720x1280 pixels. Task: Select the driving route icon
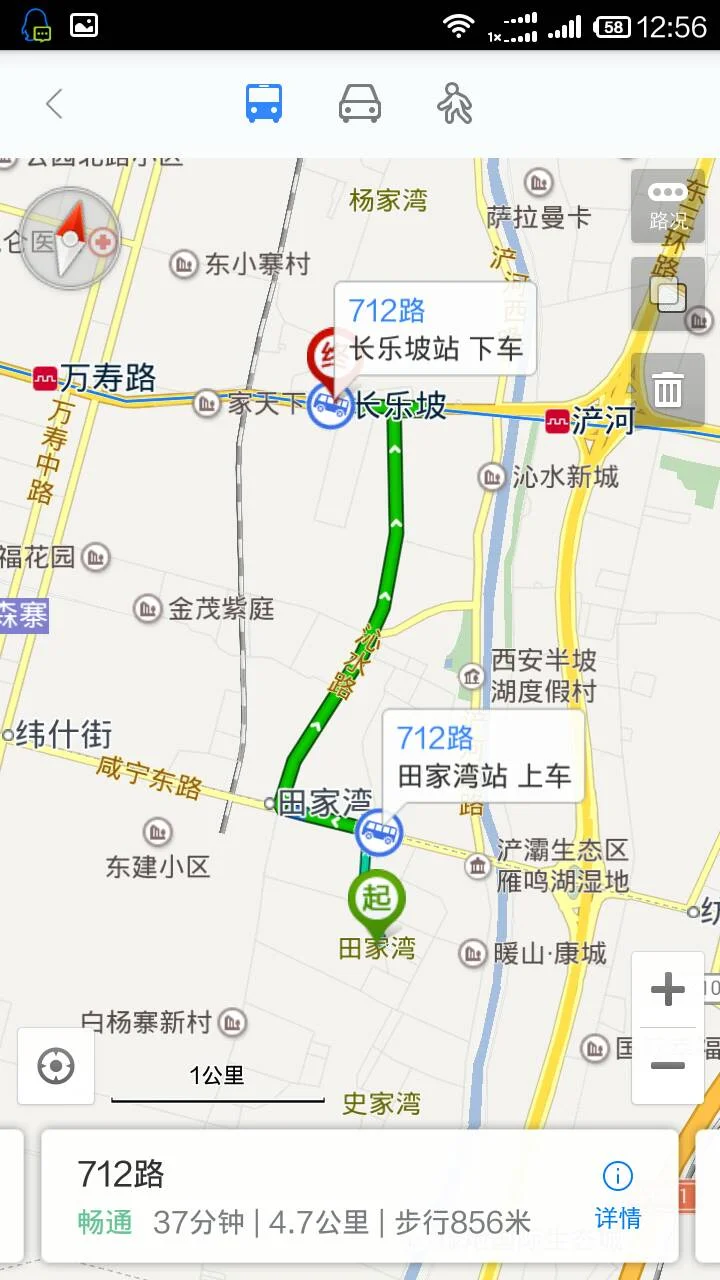pos(360,102)
